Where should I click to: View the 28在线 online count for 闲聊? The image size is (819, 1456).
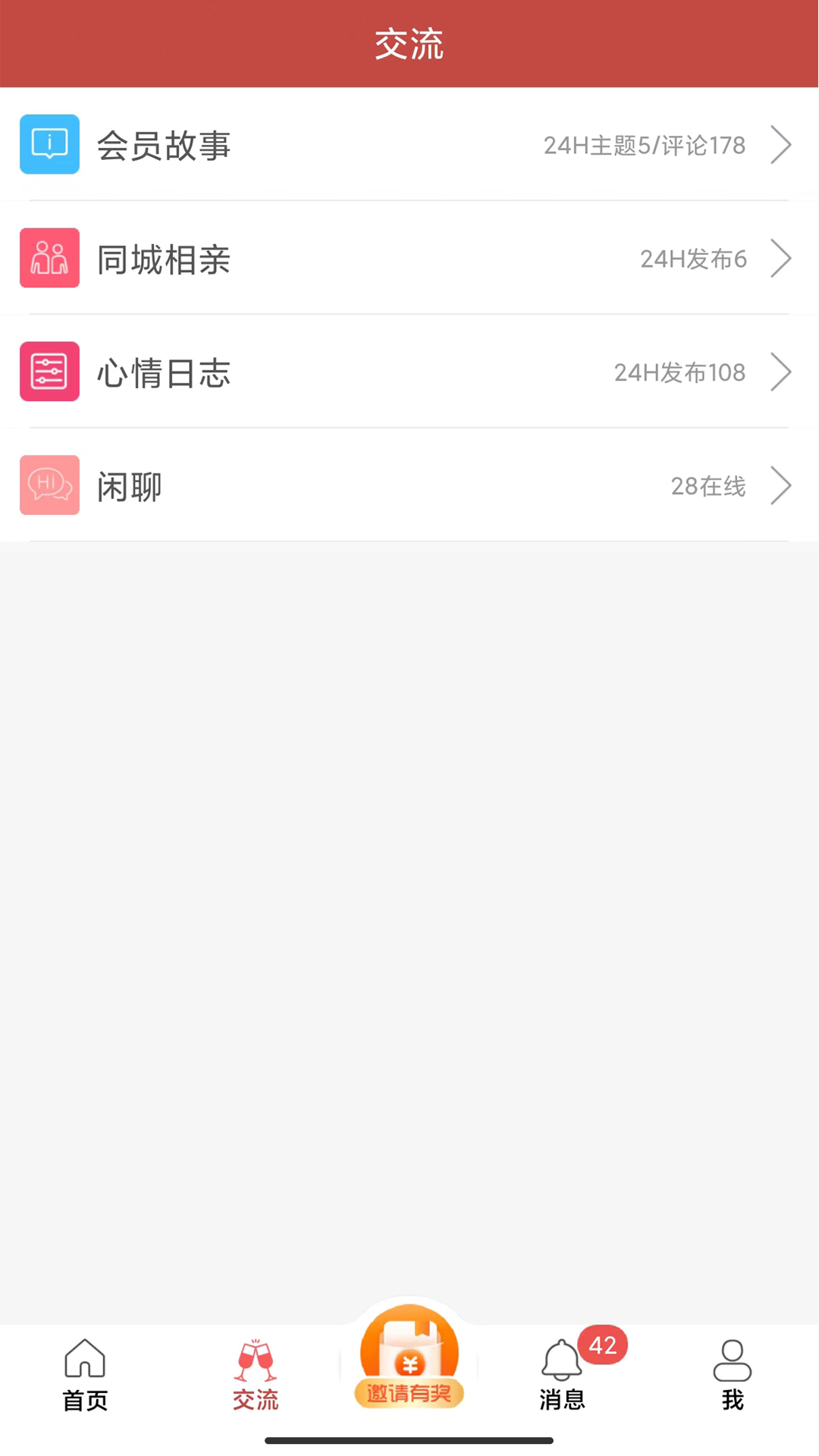tap(708, 486)
